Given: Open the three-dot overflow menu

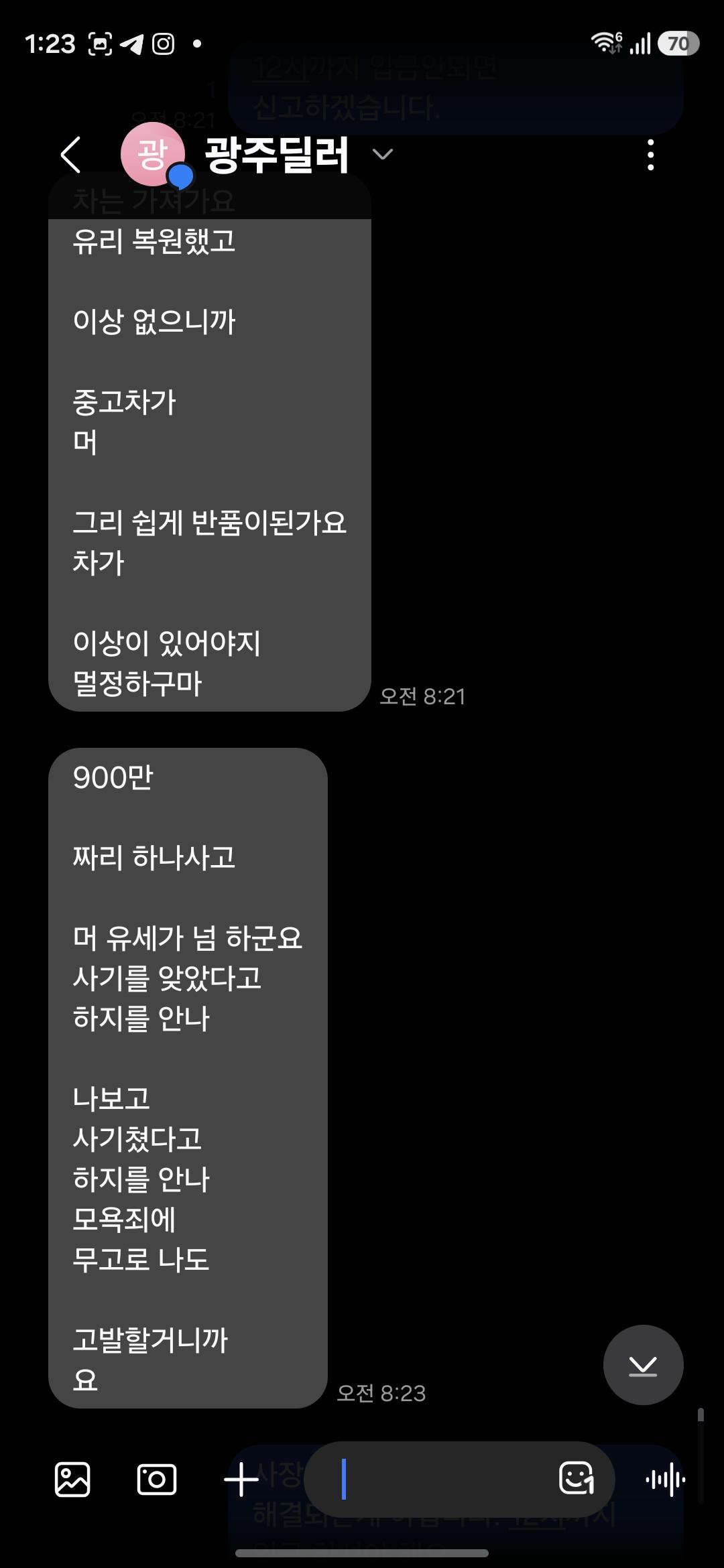Looking at the screenshot, I should coord(648,154).
